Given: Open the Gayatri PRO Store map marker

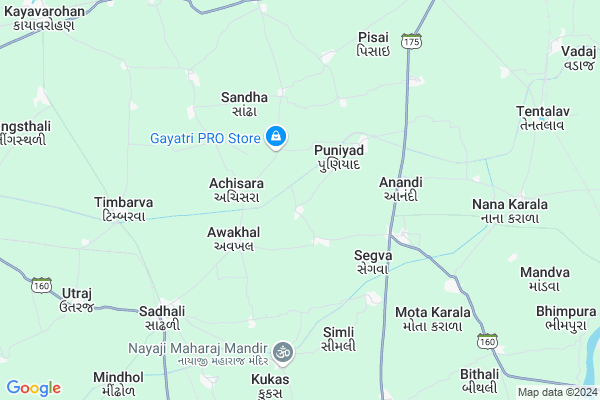Looking at the screenshot, I should 277,136.
